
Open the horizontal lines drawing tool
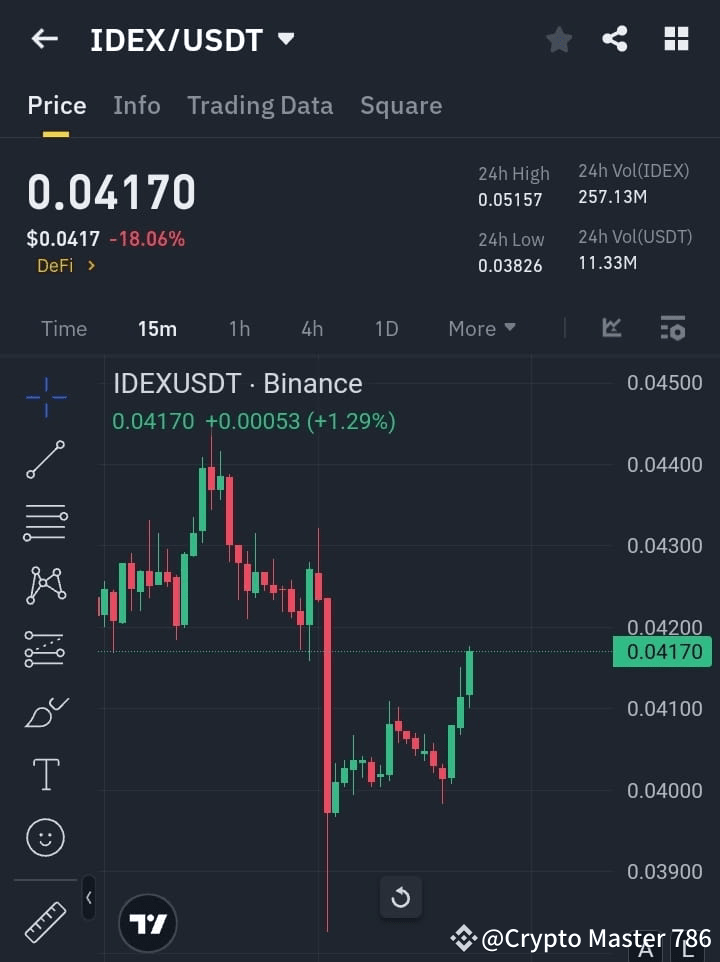(44, 523)
